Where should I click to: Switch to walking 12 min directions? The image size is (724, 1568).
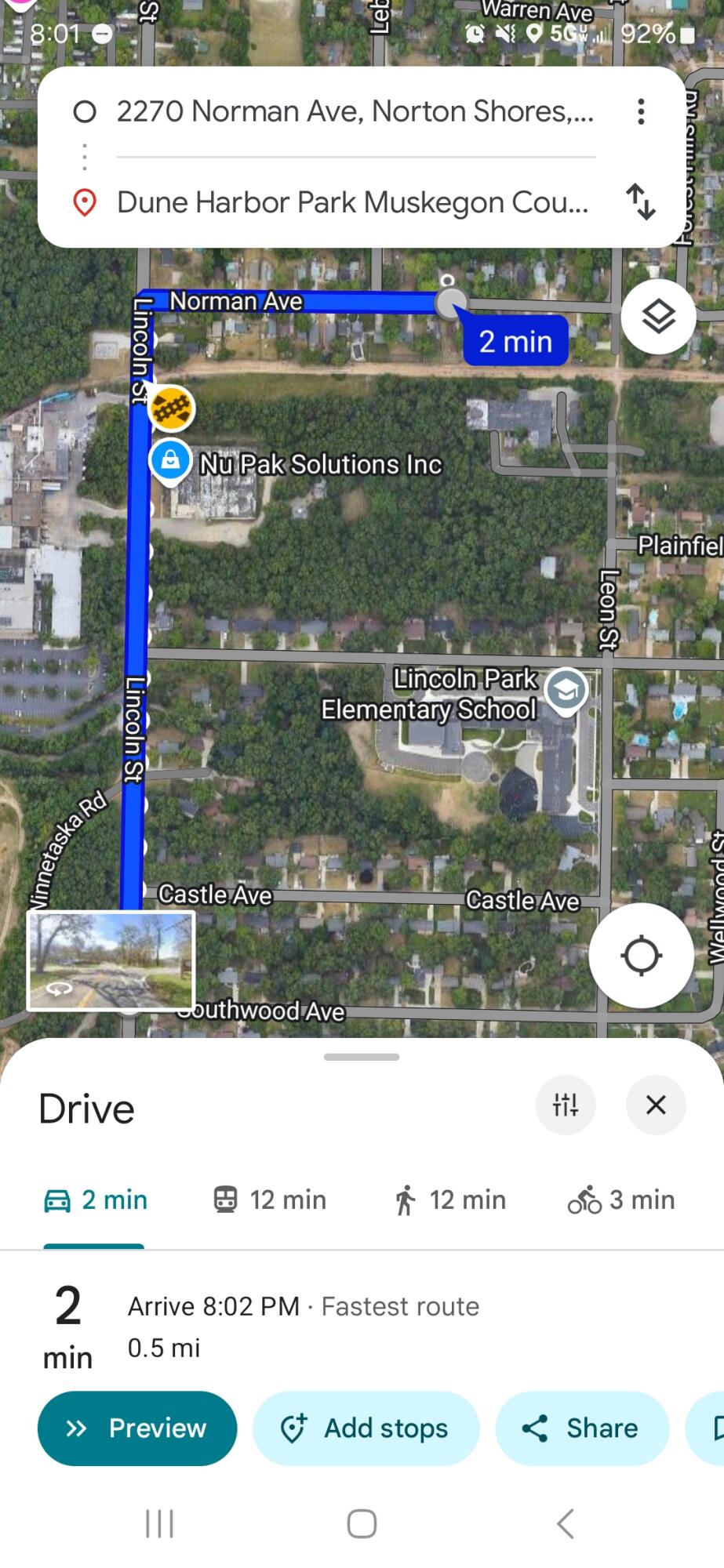point(449,1200)
